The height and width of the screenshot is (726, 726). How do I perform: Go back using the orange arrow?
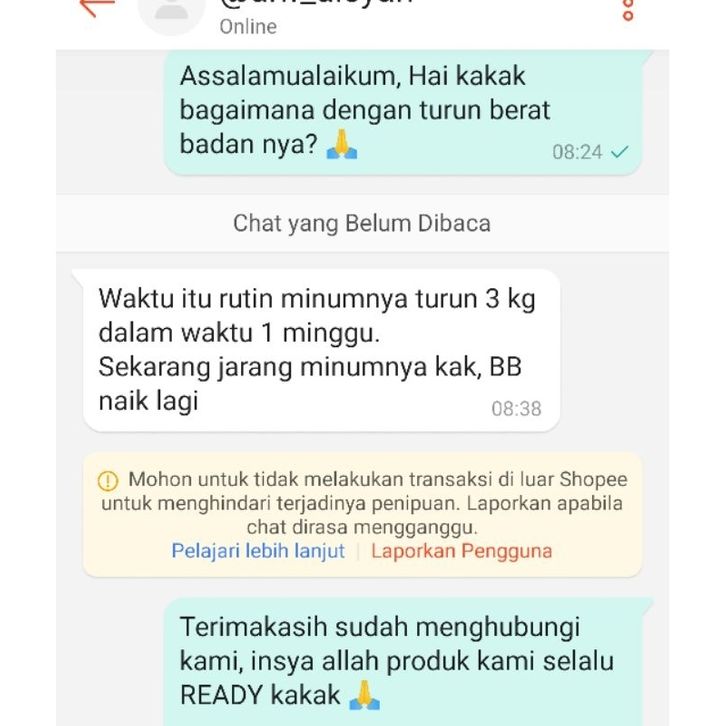coord(97,6)
